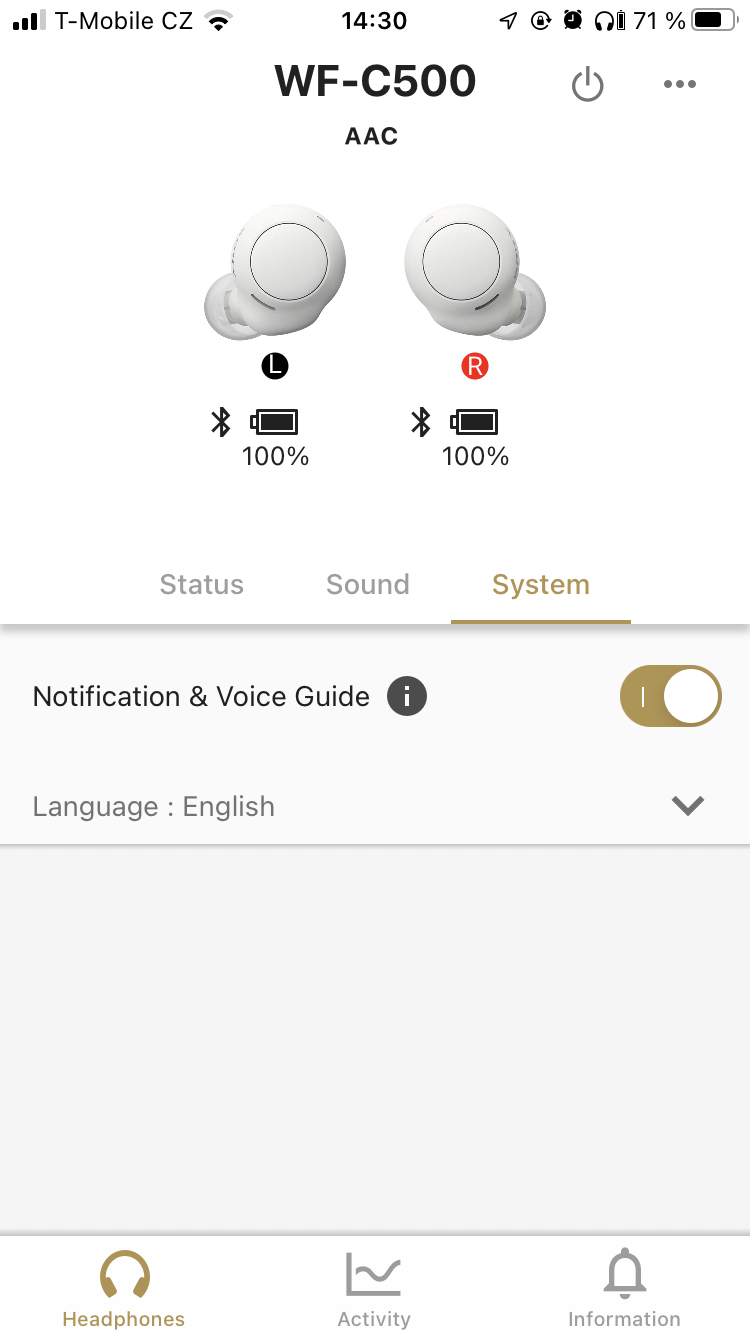The image size is (750, 1334).
Task: Open the three-dot overflow menu
Action: (x=680, y=85)
